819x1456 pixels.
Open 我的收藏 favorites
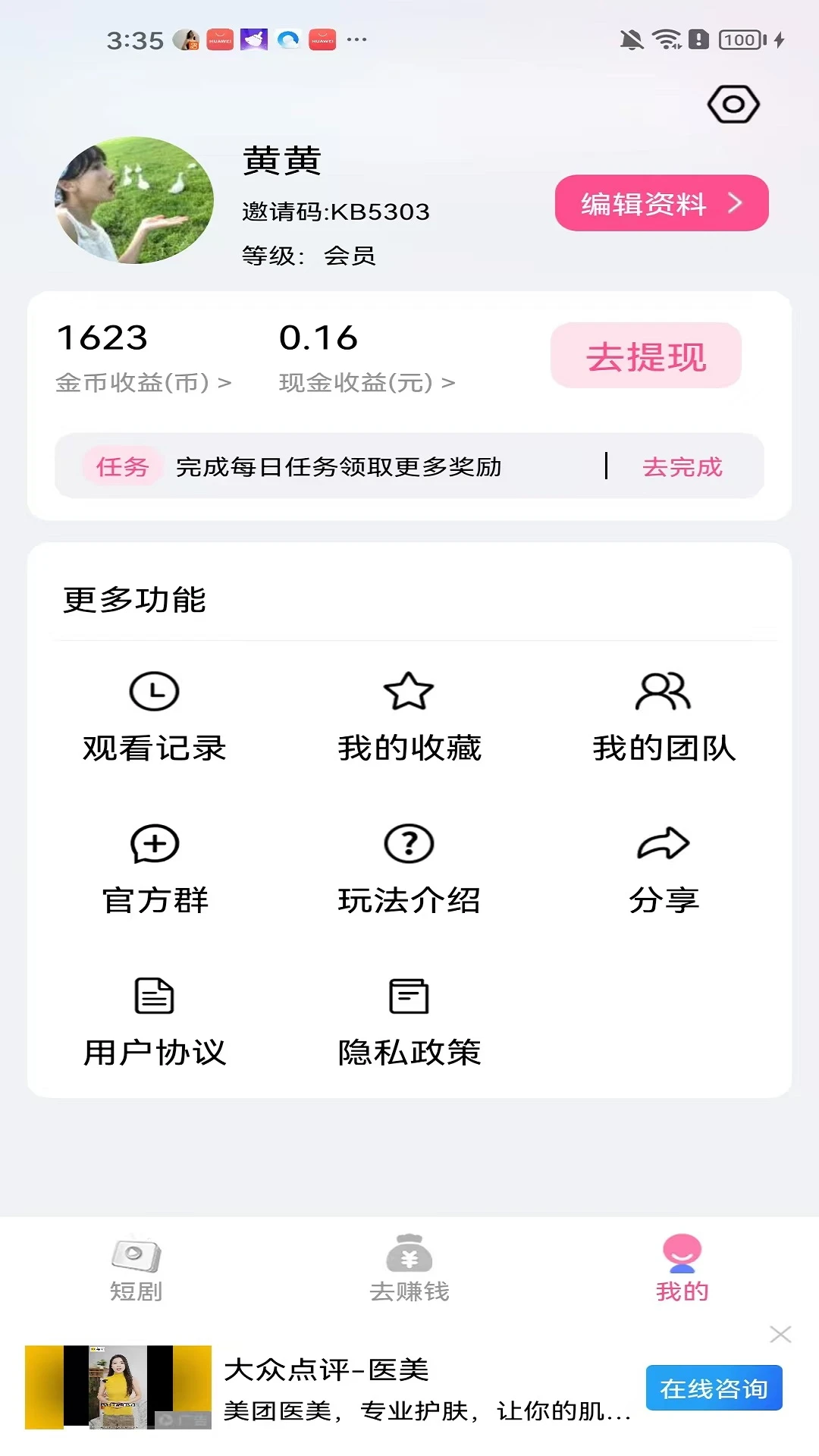click(409, 717)
